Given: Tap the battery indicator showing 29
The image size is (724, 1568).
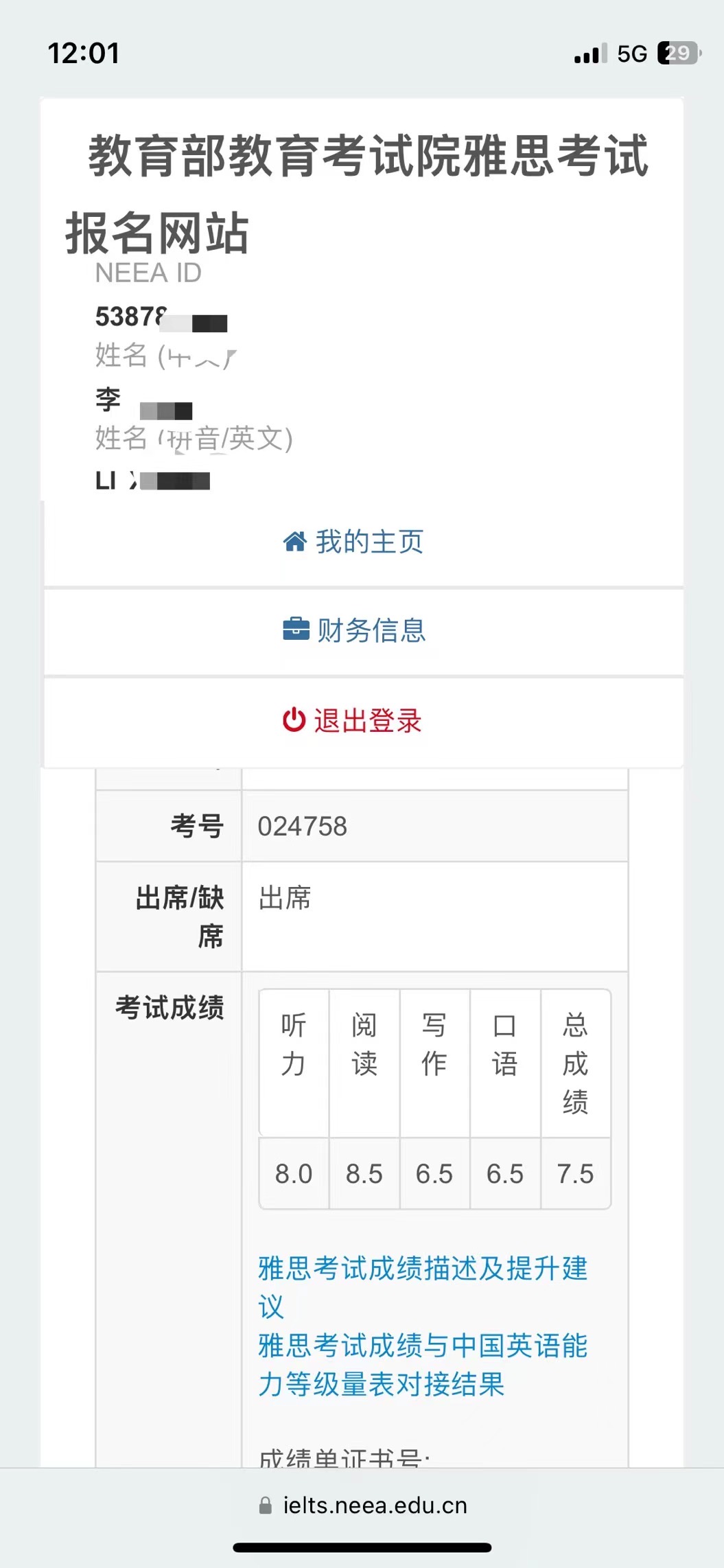Looking at the screenshot, I should pyautogui.click(x=677, y=53).
